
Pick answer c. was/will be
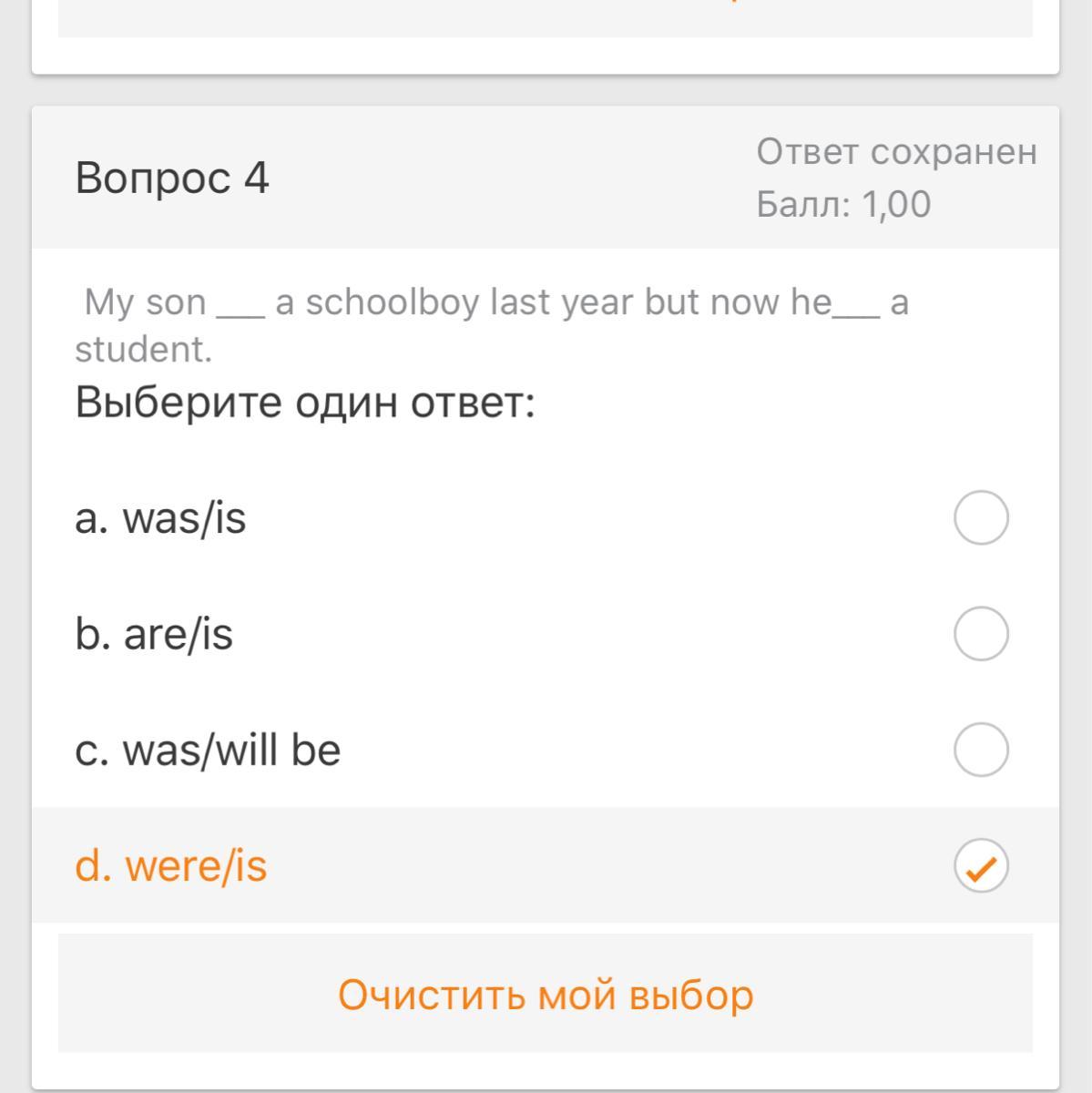[980, 750]
